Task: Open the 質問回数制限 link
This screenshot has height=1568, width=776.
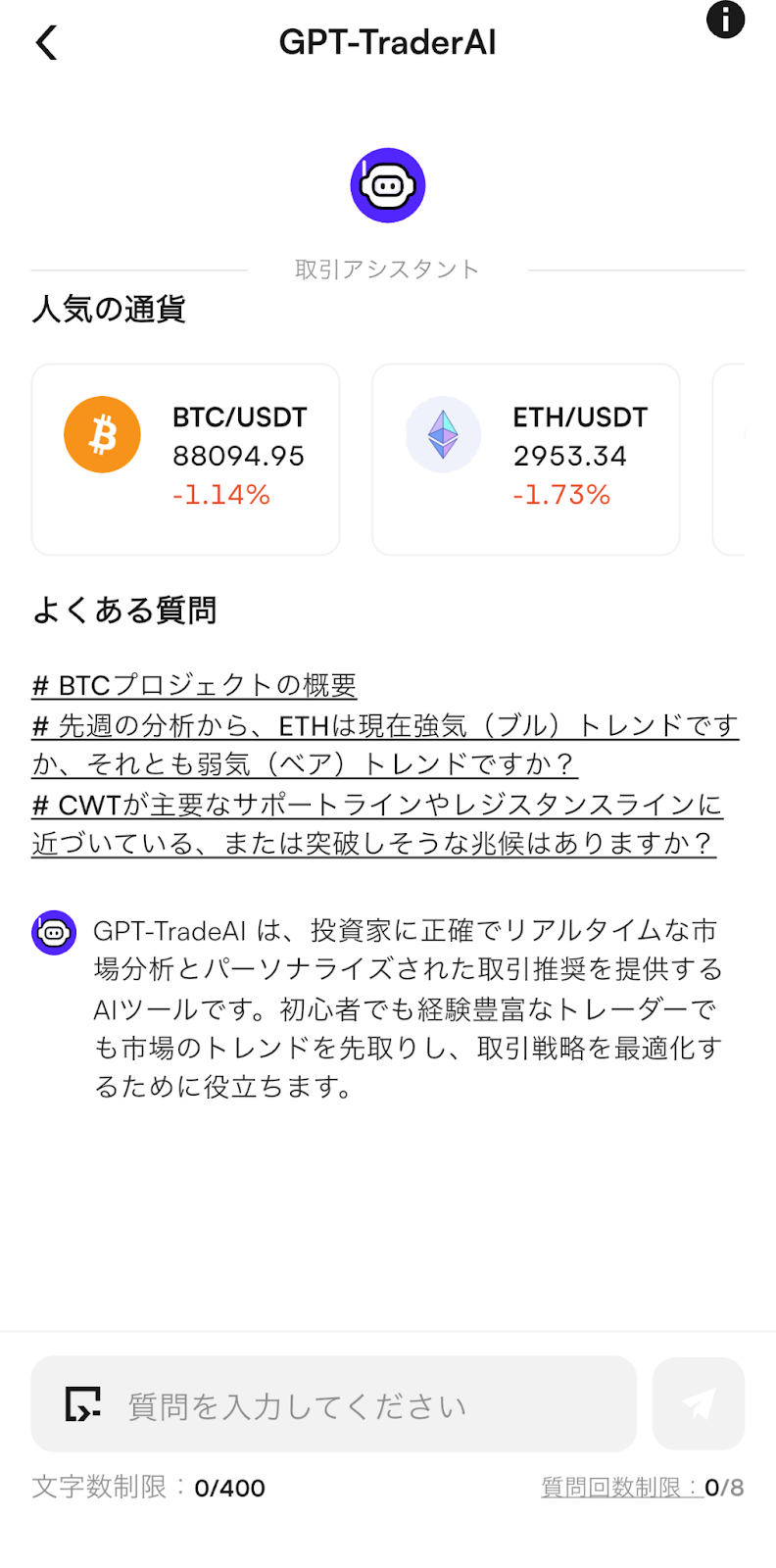Action: 622,1488
